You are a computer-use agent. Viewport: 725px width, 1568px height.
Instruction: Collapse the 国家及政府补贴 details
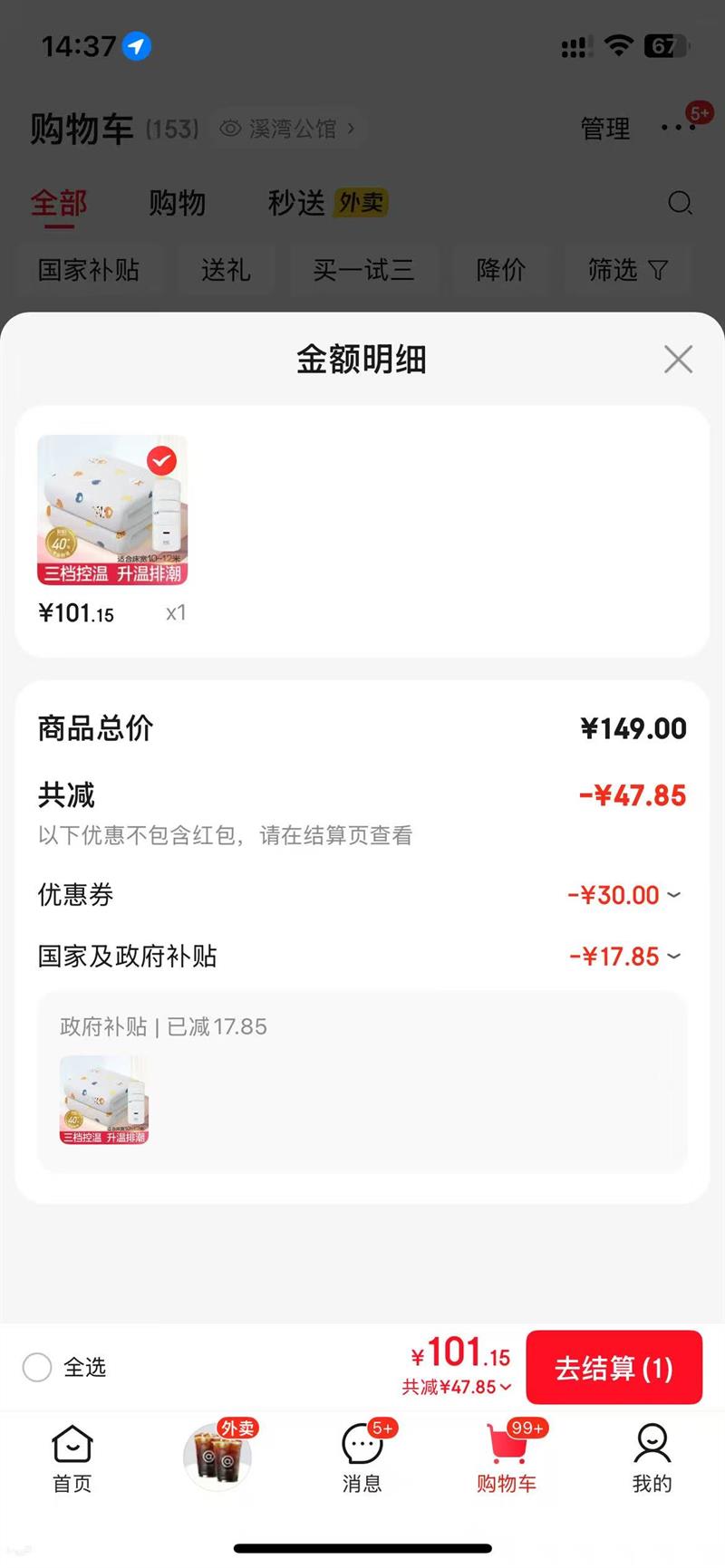tap(673, 957)
